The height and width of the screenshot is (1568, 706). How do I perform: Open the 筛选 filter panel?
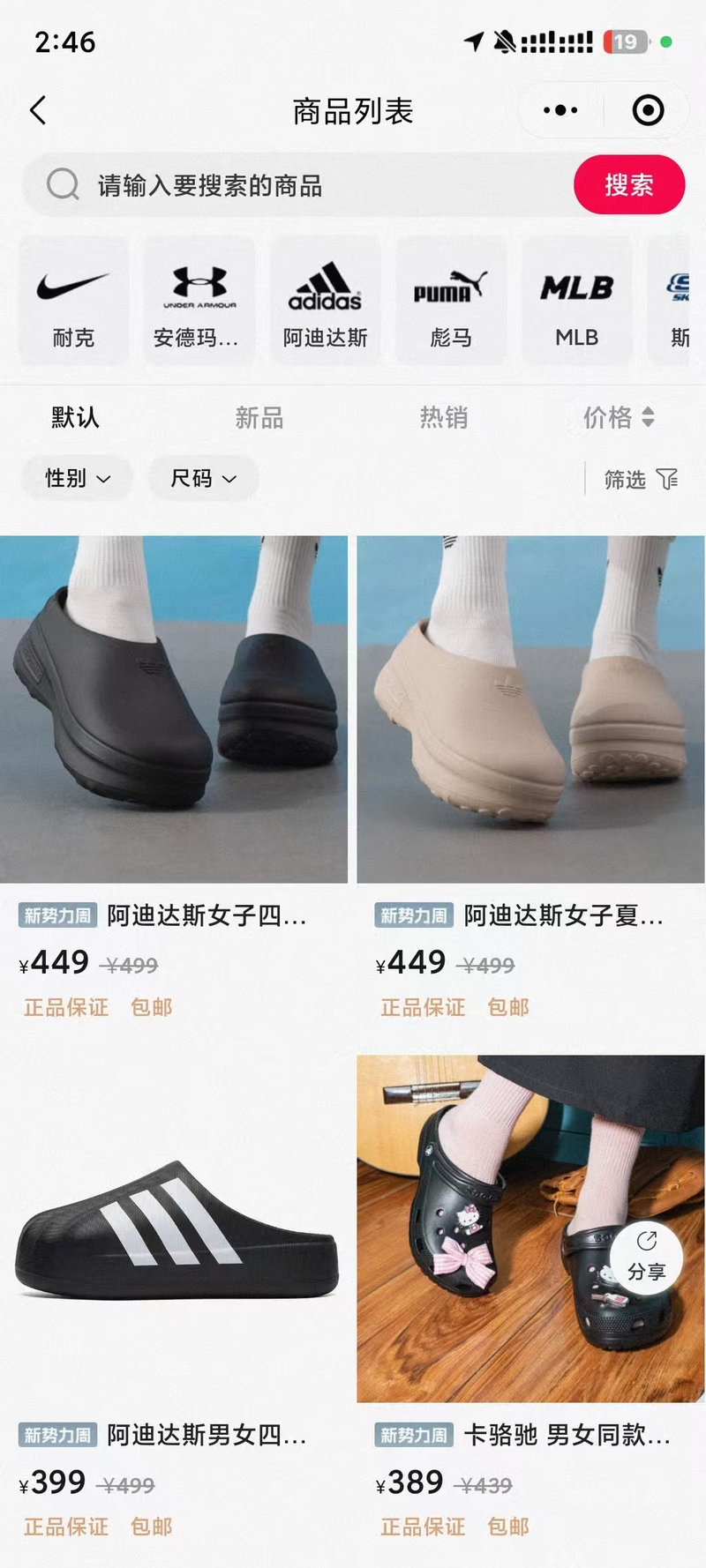[x=640, y=479]
